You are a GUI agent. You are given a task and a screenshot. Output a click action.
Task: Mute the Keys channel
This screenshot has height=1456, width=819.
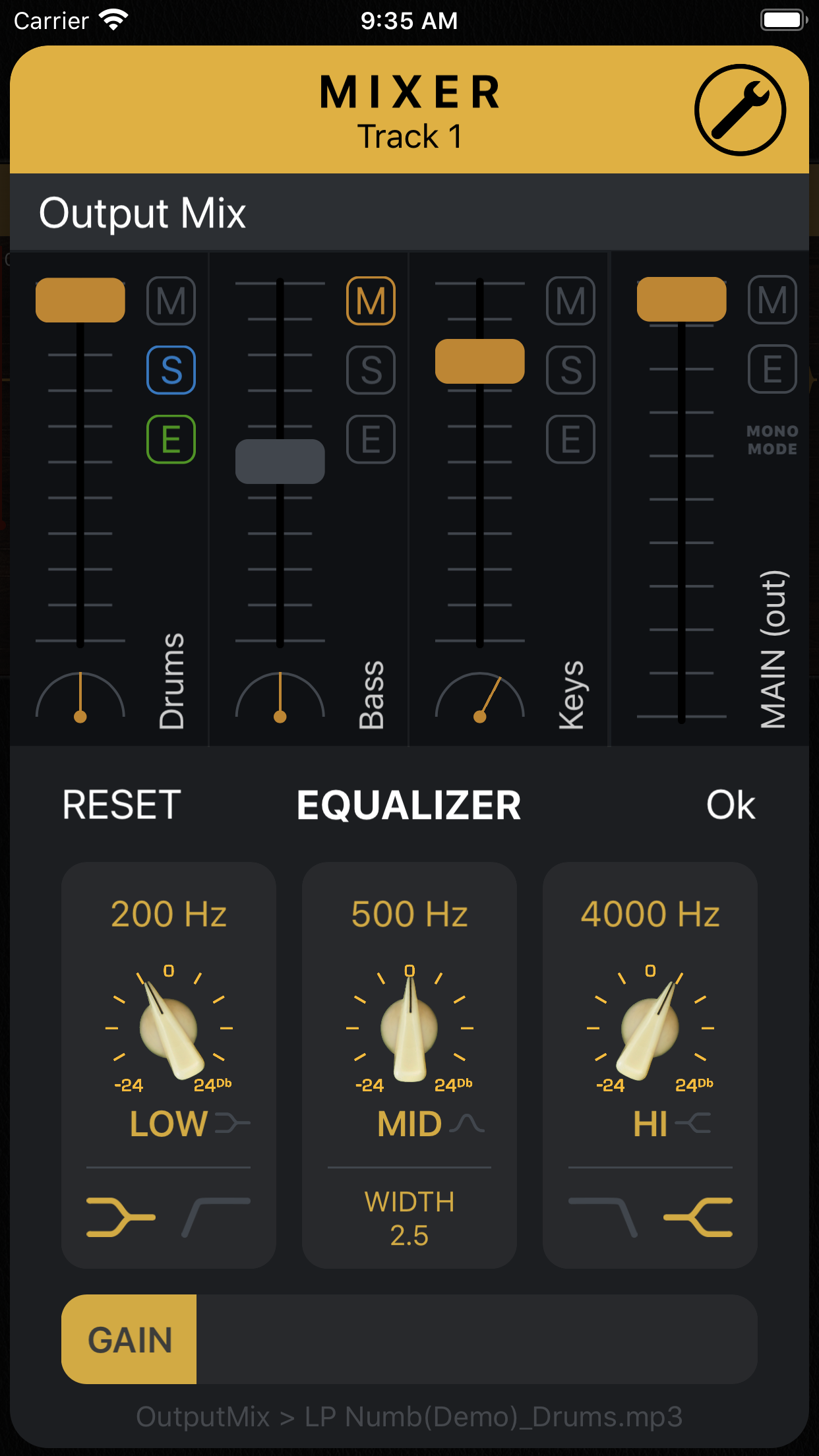click(x=570, y=301)
